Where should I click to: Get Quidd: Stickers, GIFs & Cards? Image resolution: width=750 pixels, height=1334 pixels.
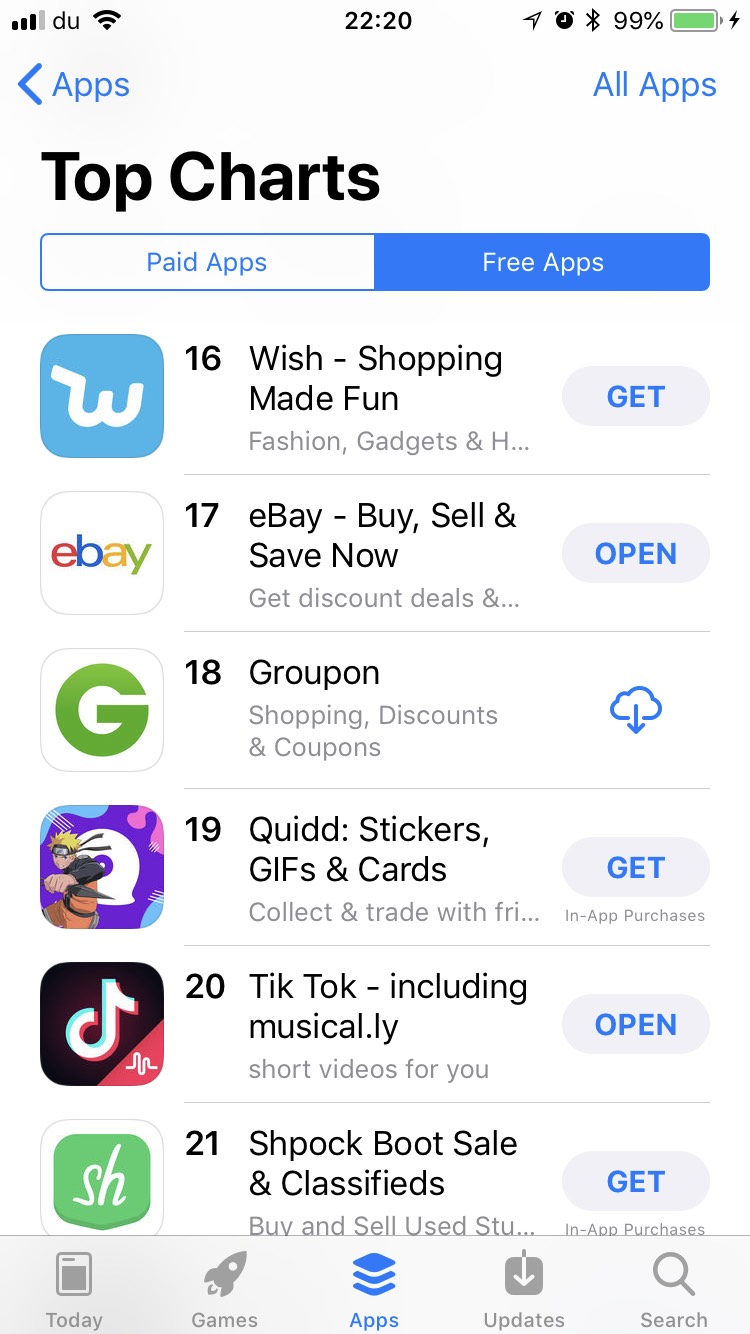(x=635, y=867)
